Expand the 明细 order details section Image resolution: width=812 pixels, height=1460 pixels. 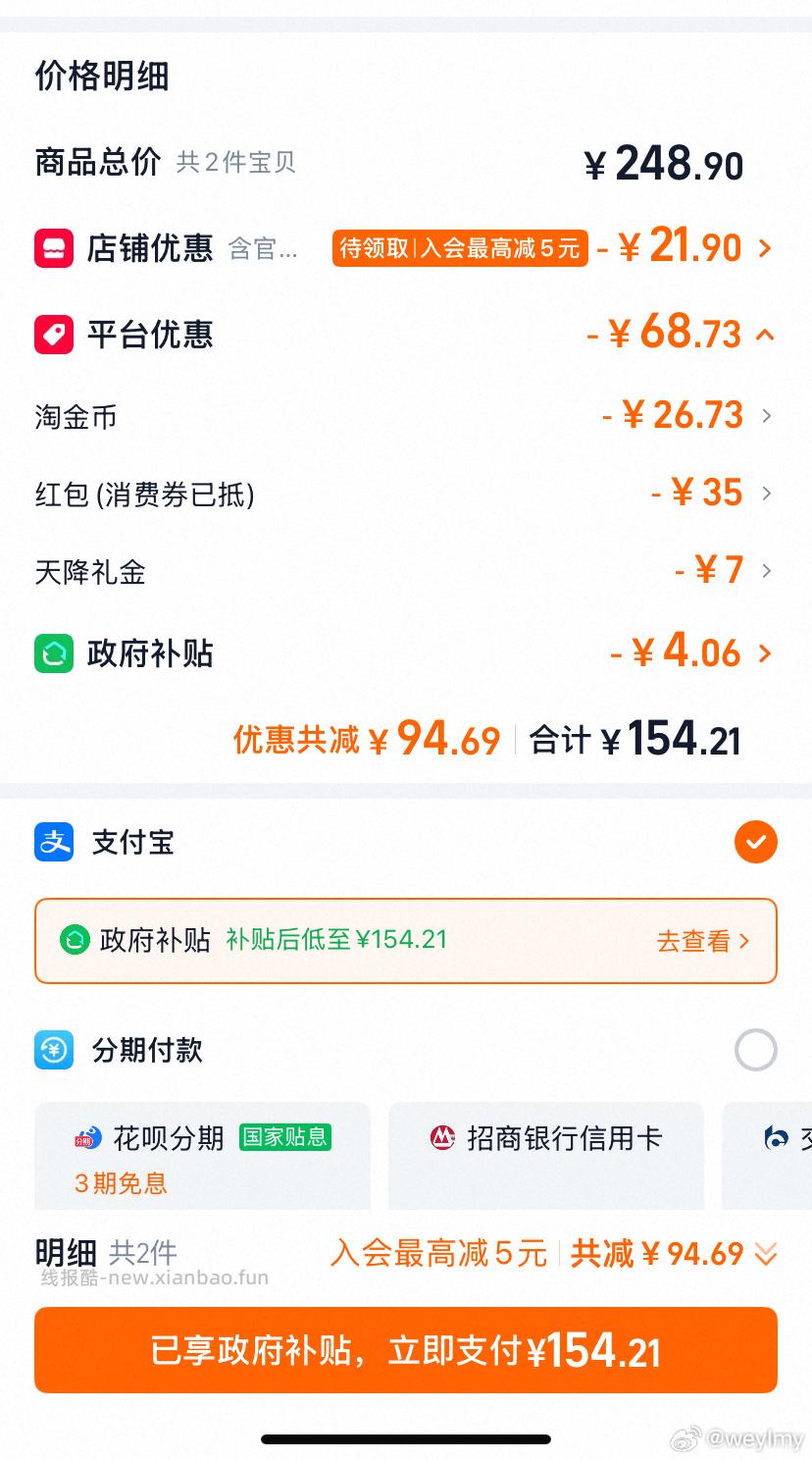764,1253
